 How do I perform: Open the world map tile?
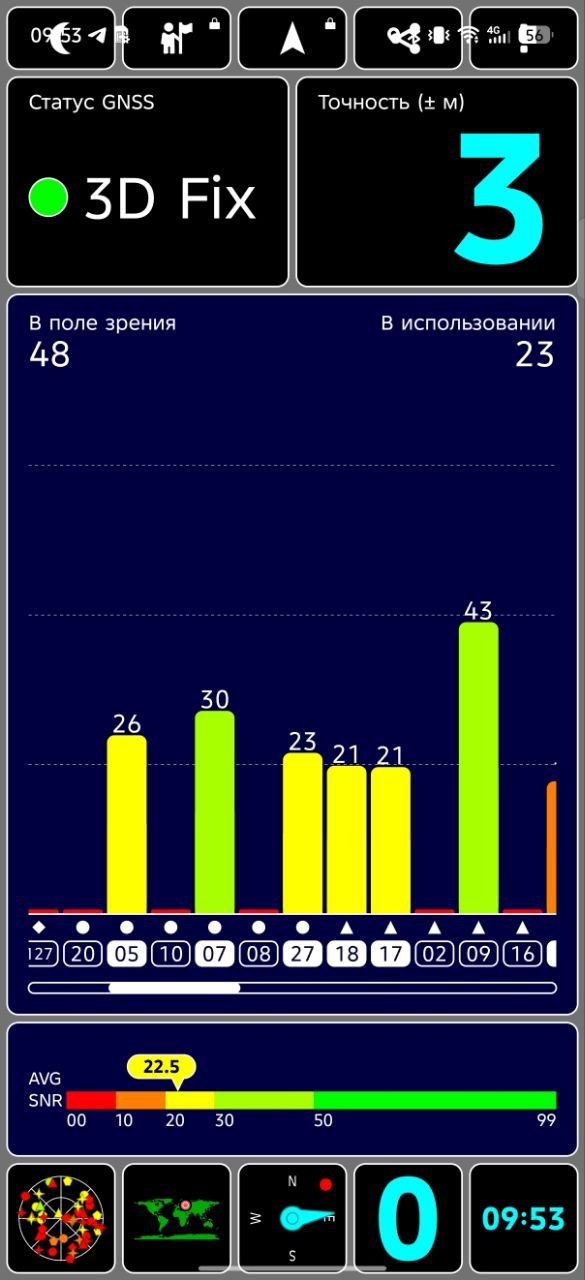tap(176, 1217)
